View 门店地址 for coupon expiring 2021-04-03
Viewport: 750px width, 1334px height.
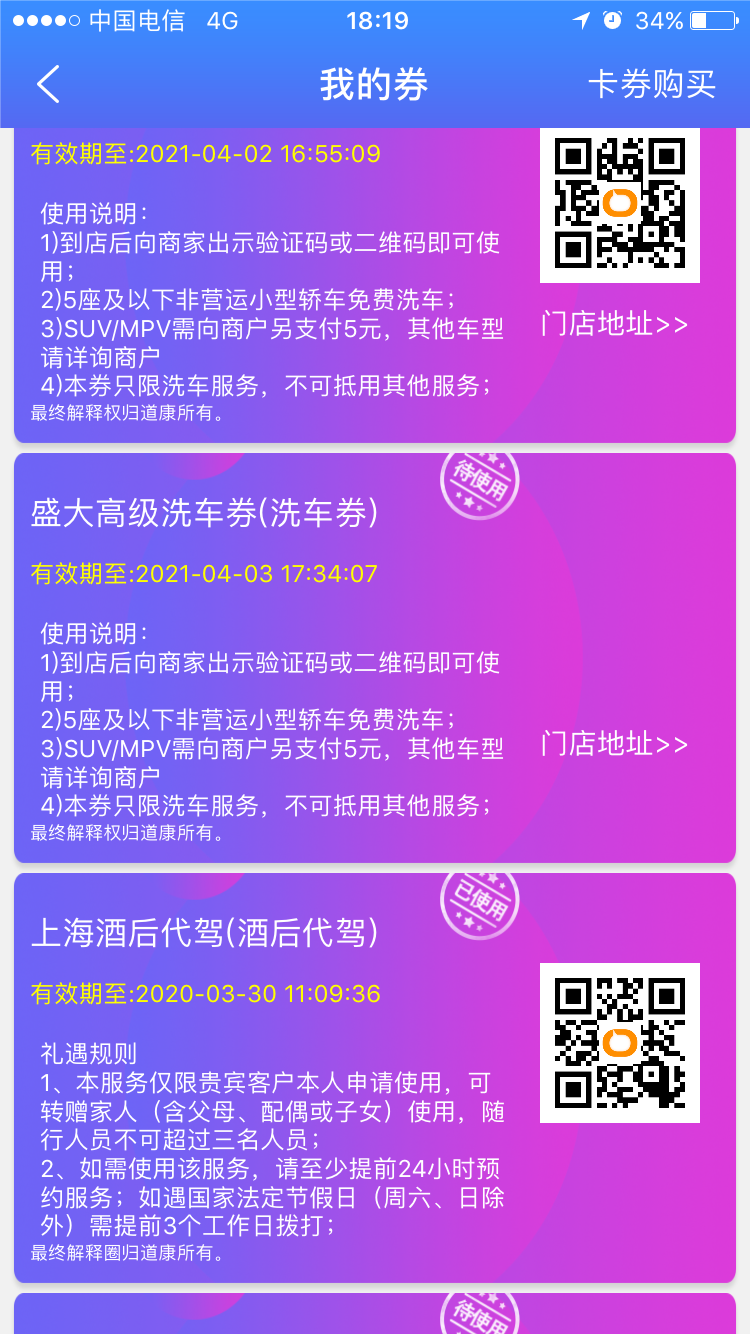pyautogui.click(x=615, y=744)
